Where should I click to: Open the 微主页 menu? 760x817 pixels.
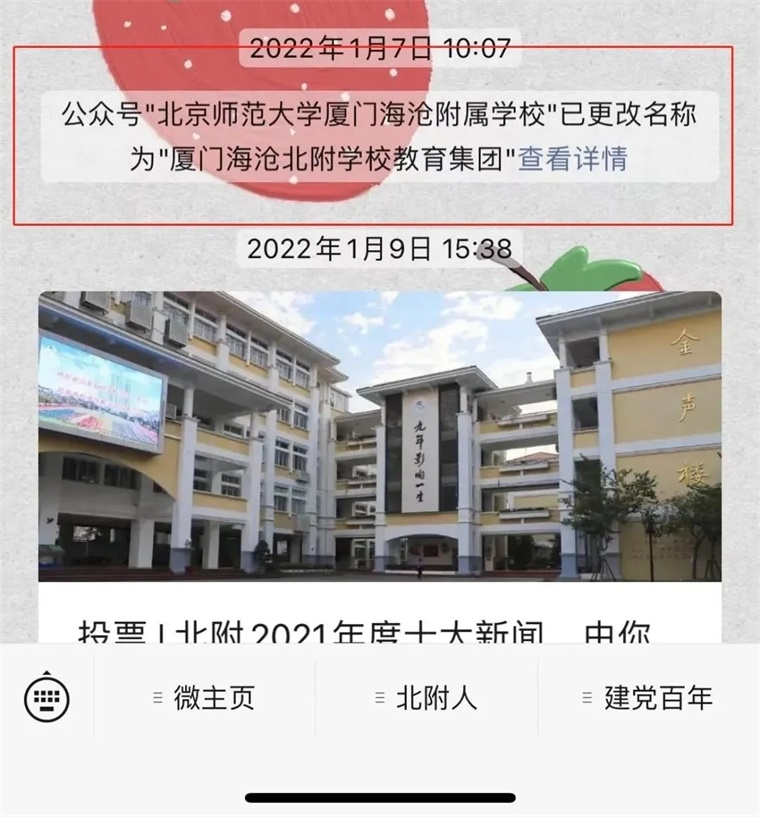click(205, 697)
